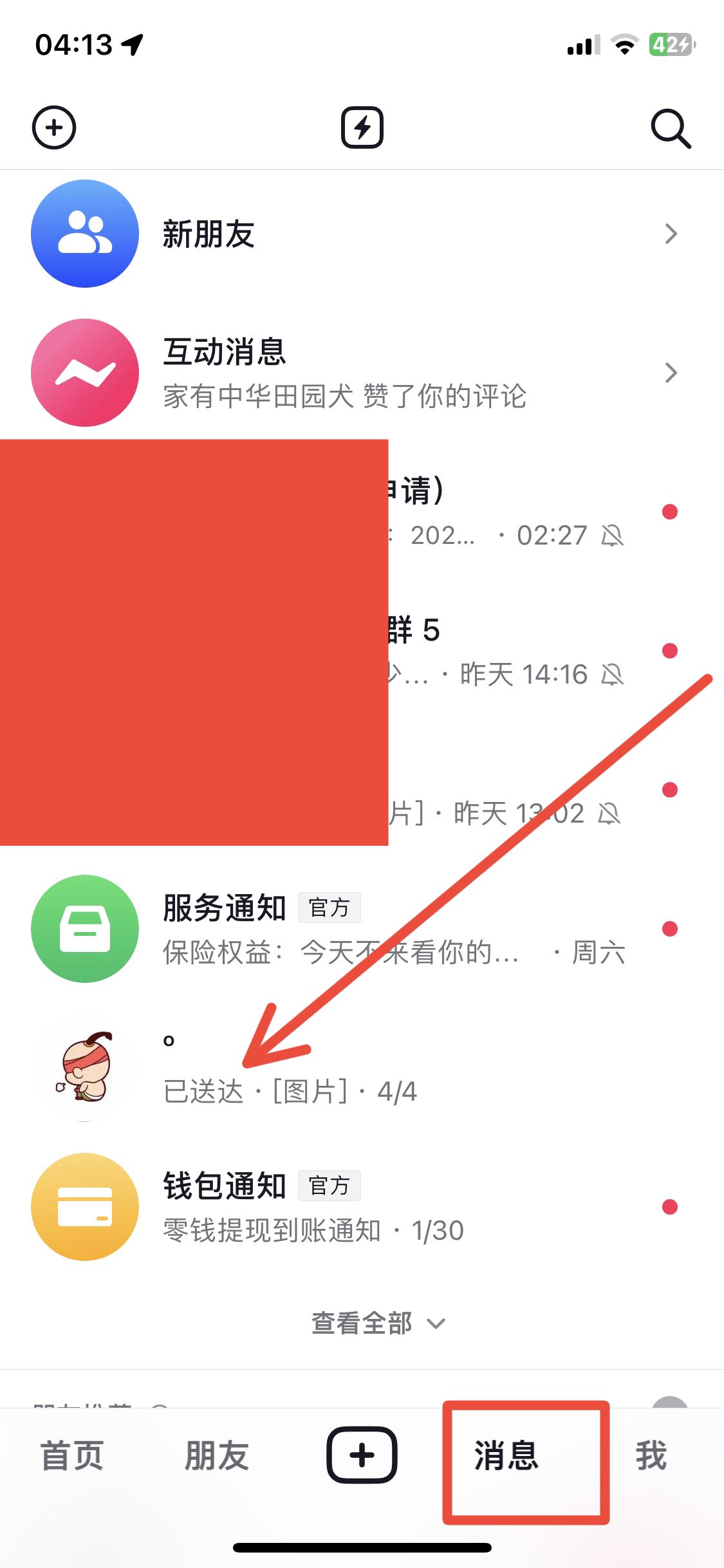Tap the lightning flash icon at top center
This screenshot has width=724, height=1568.
coord(362,127)
